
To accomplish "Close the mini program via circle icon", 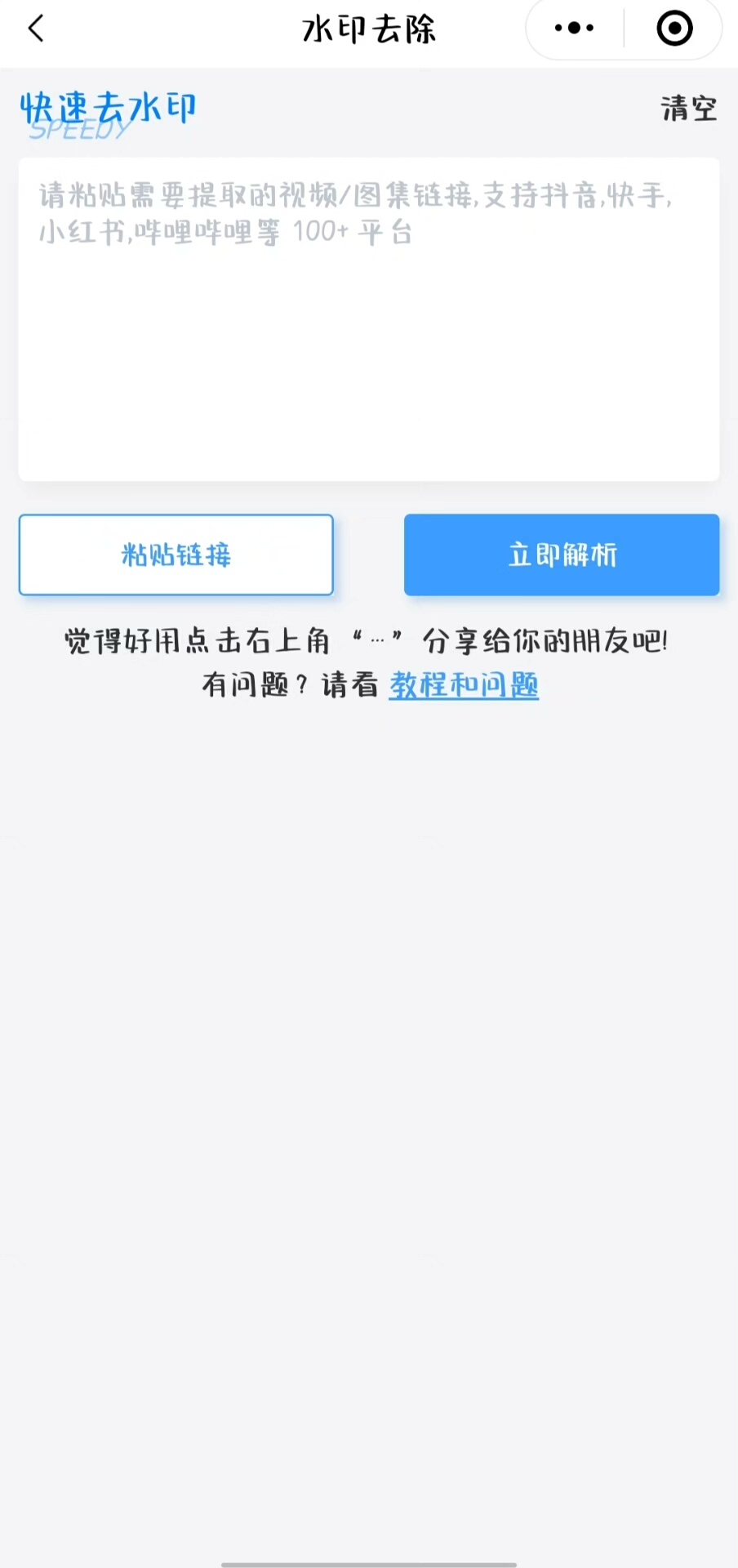I will coord(674,29).
